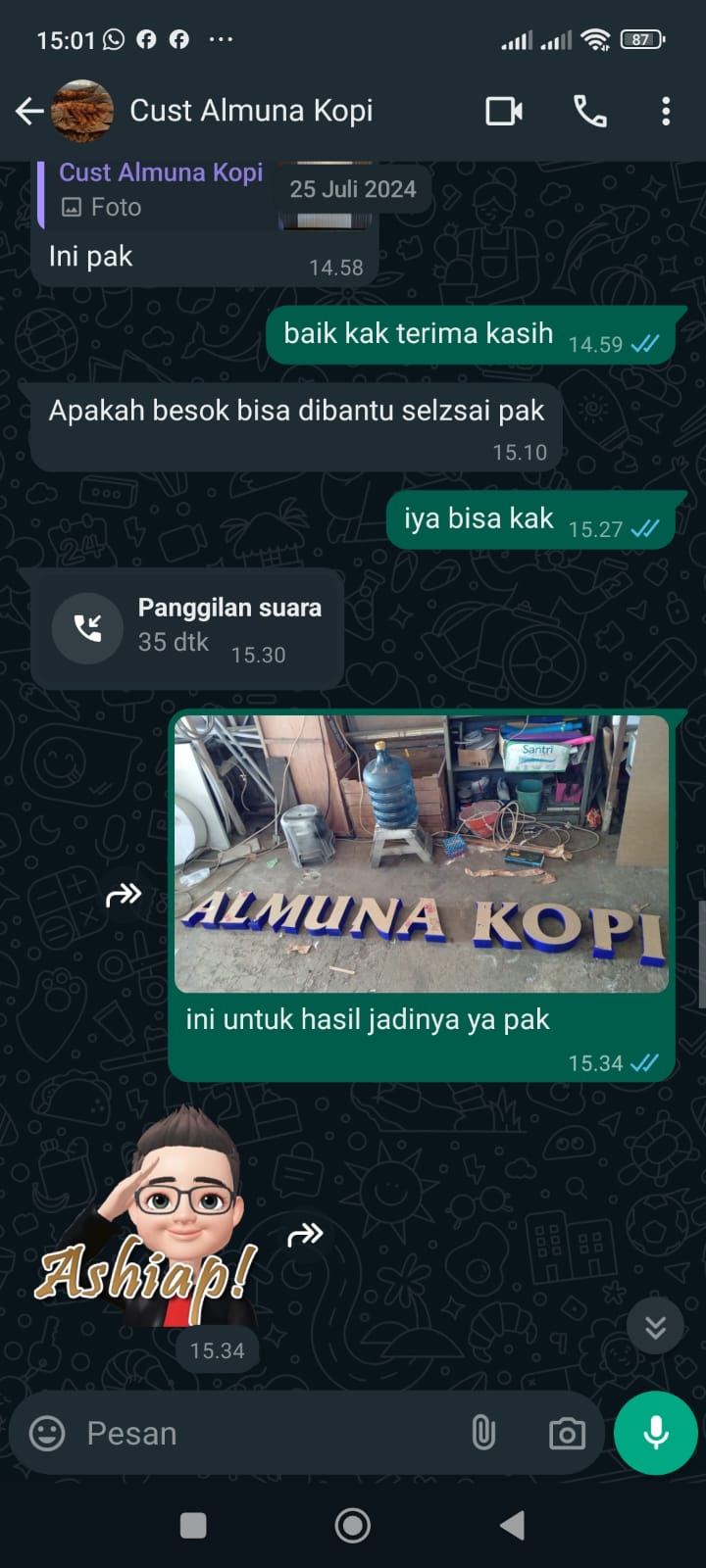Start a video call with Cust Almuna Kopi
Image resolution: width=706 pixels, height=1568 pixels.
(504, 112)
